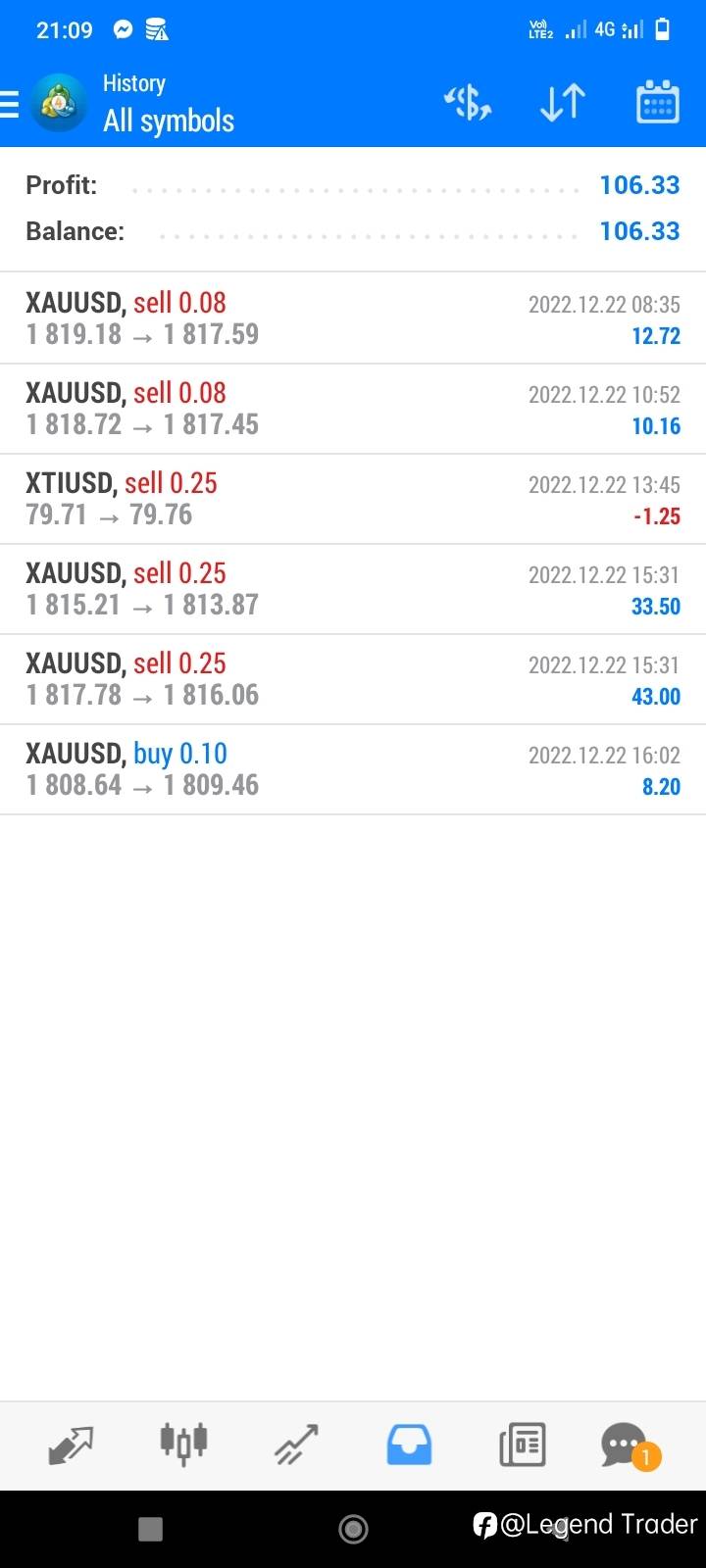Tap the system home button
Image resolution: width=706 pixels, height=1568 pixels.
pyautogui.click(x=353, y=1528)
